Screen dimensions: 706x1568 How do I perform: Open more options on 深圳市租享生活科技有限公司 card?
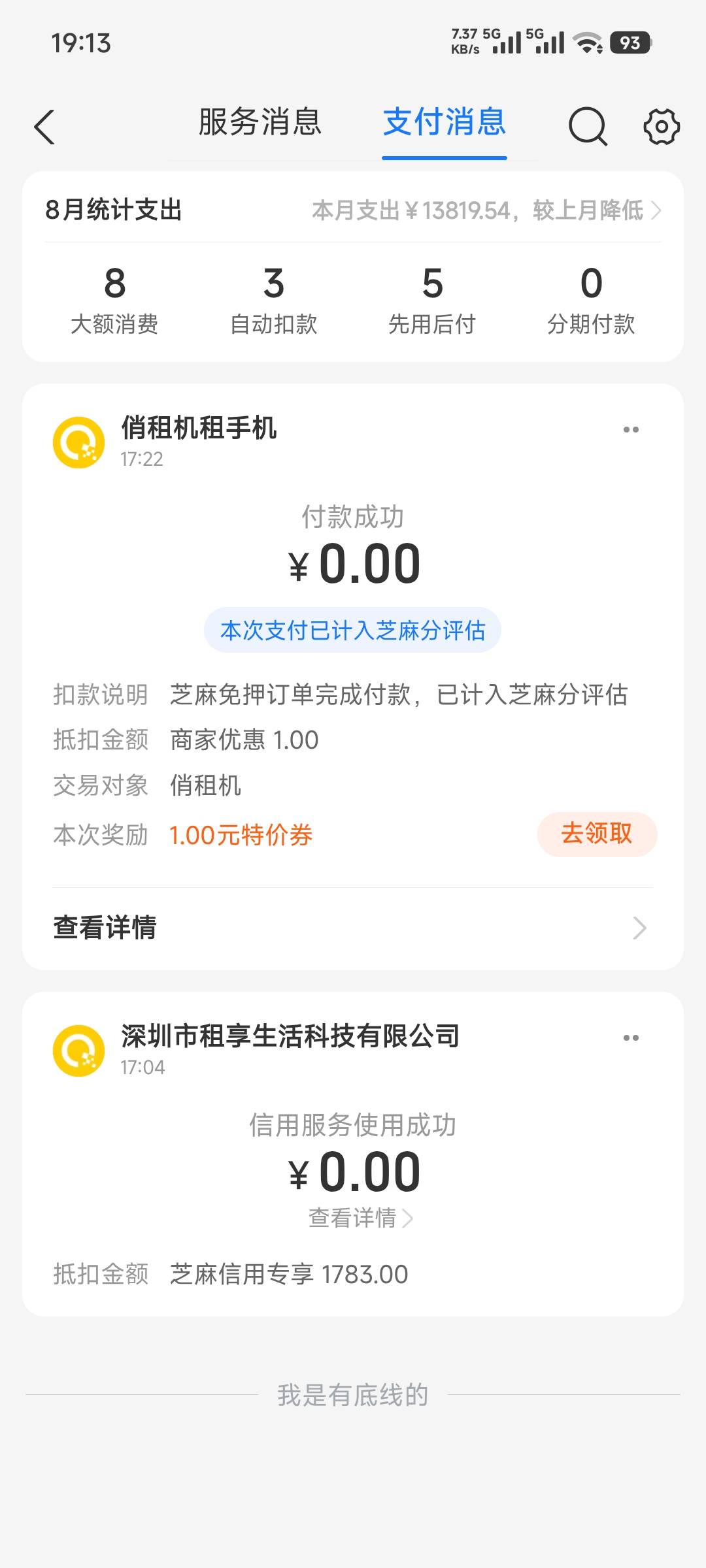click(x=631, y=1037)
